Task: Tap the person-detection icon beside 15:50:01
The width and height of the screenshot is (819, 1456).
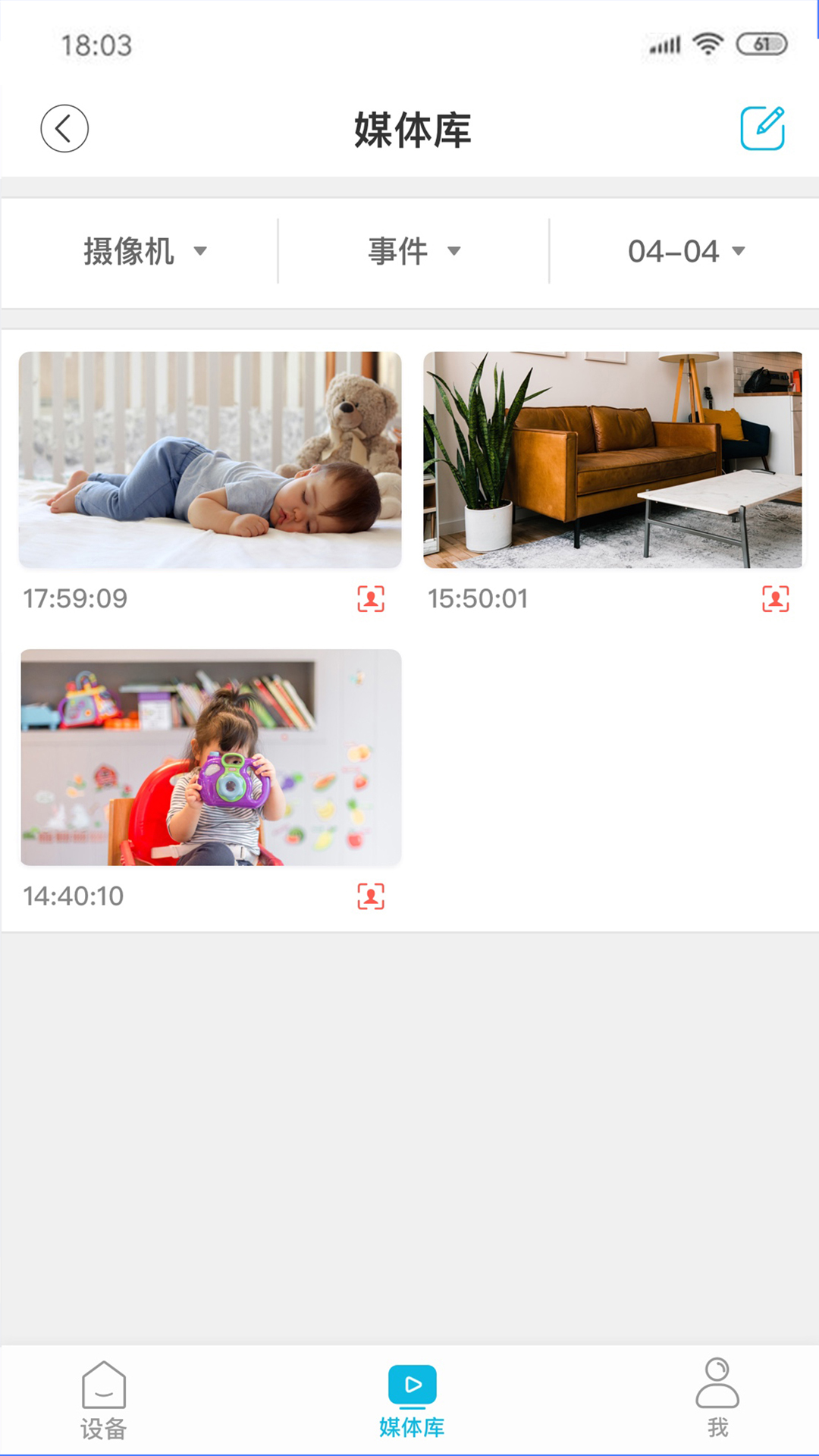Action: (x=775, y=598)
